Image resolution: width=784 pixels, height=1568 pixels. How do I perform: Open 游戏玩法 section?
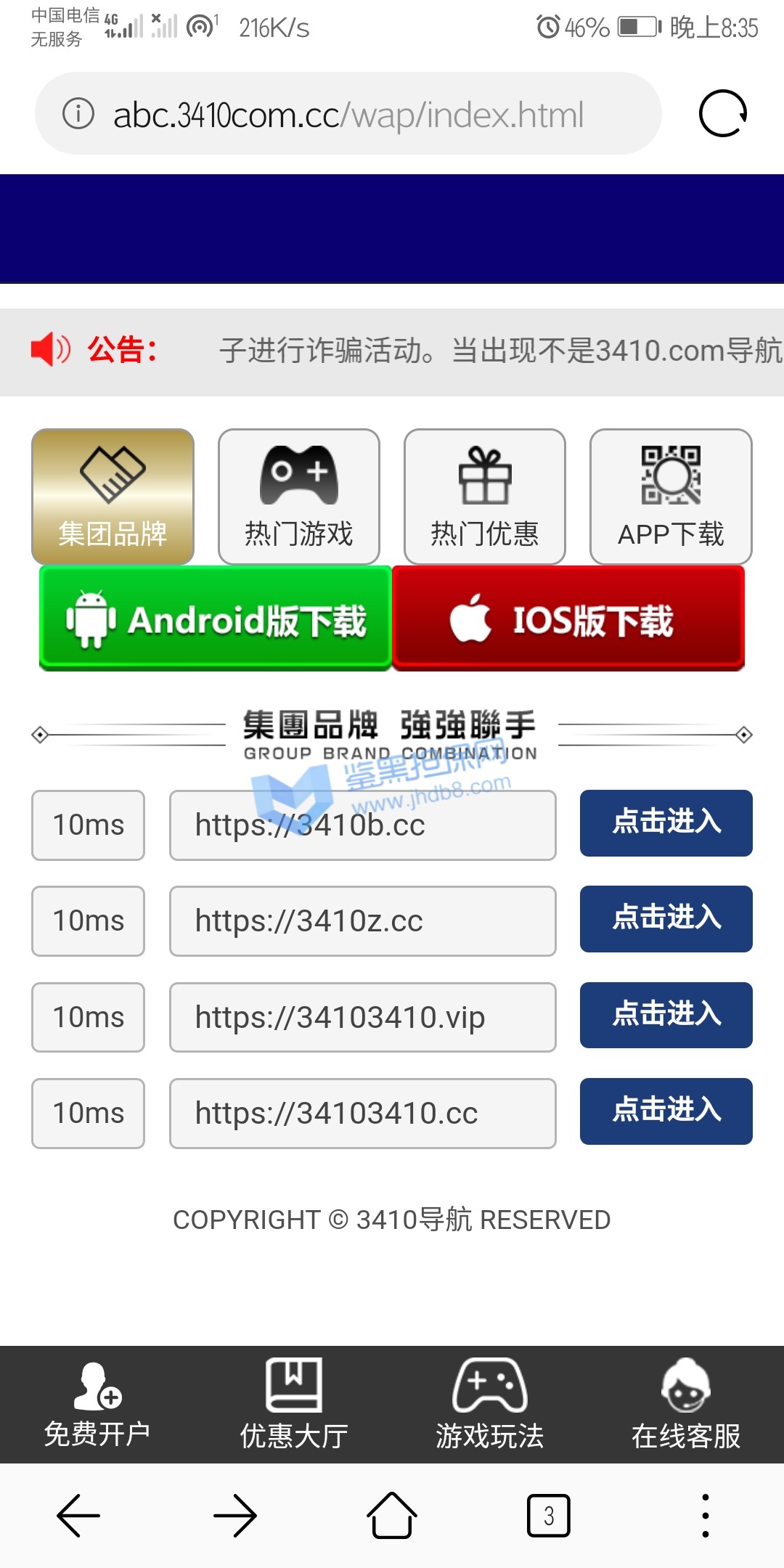pos(489,1405)
